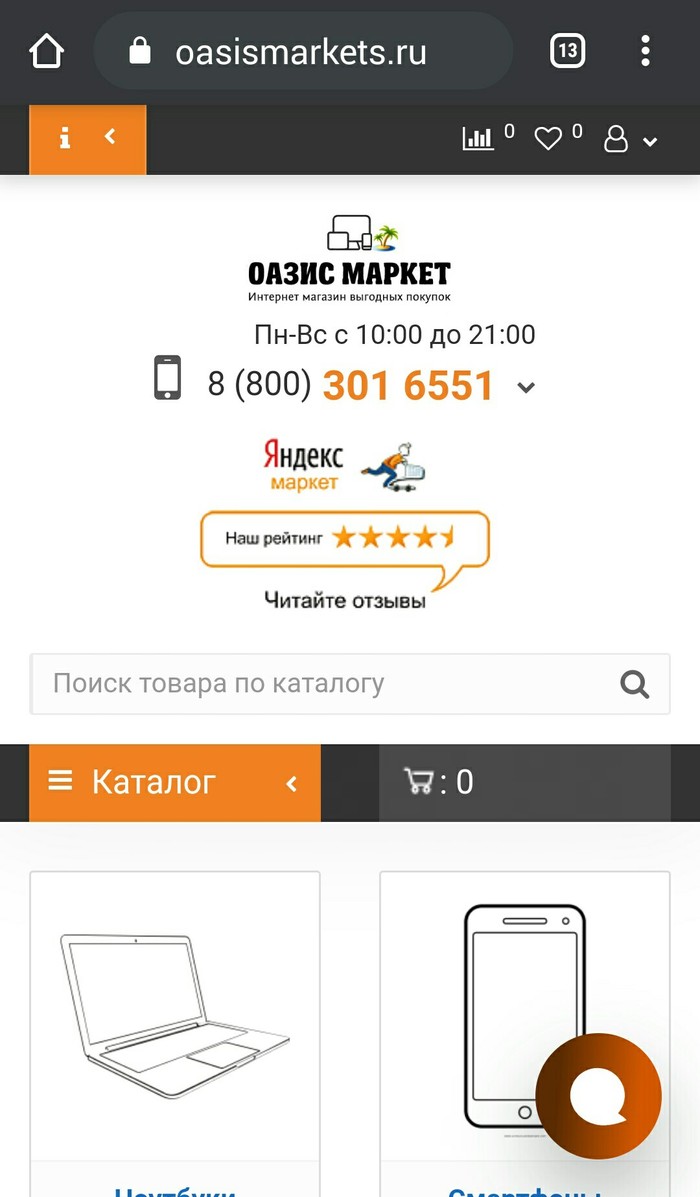The height and width of the screenshot is (1197, 700).
Task: Open the browser tab switcher
Action: (567, 51)
